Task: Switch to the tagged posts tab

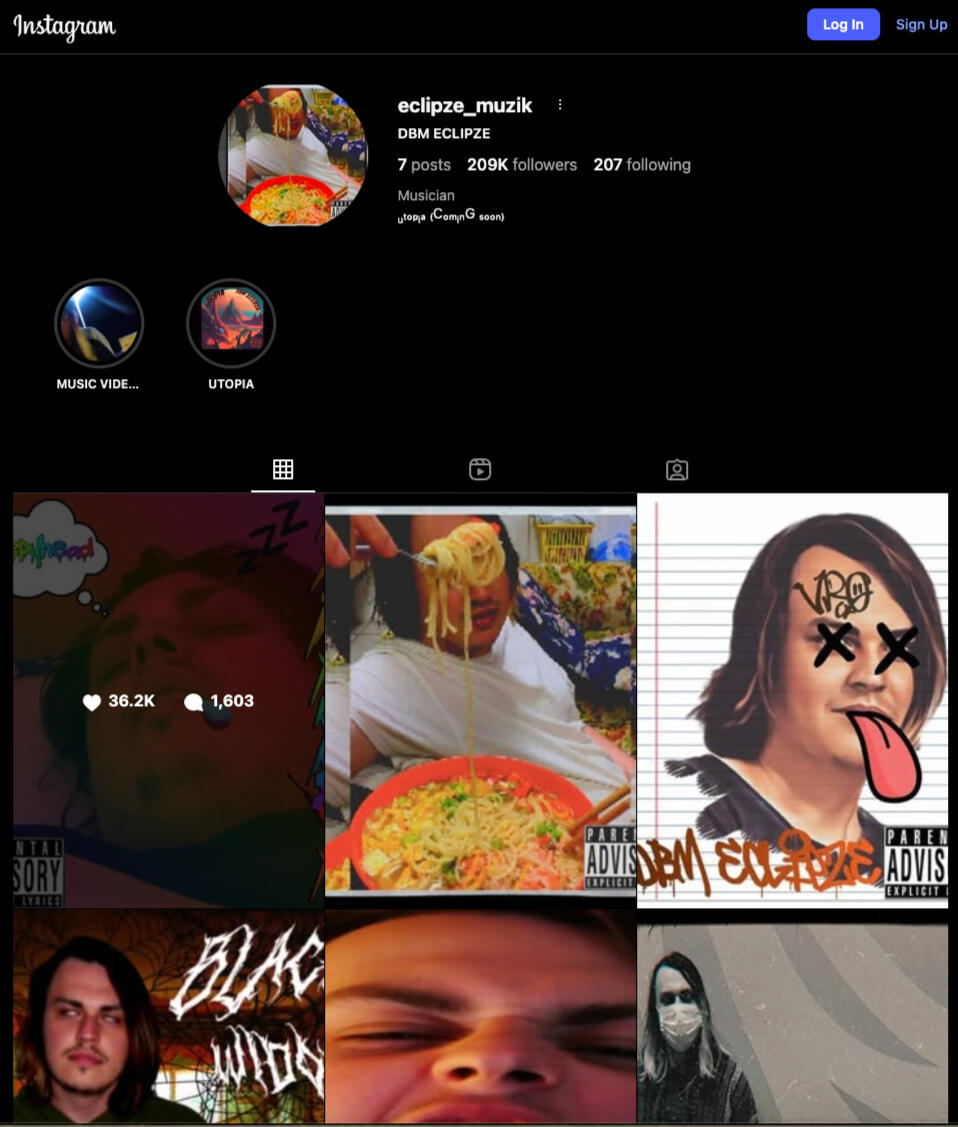Action: click(x=677, y=470)
